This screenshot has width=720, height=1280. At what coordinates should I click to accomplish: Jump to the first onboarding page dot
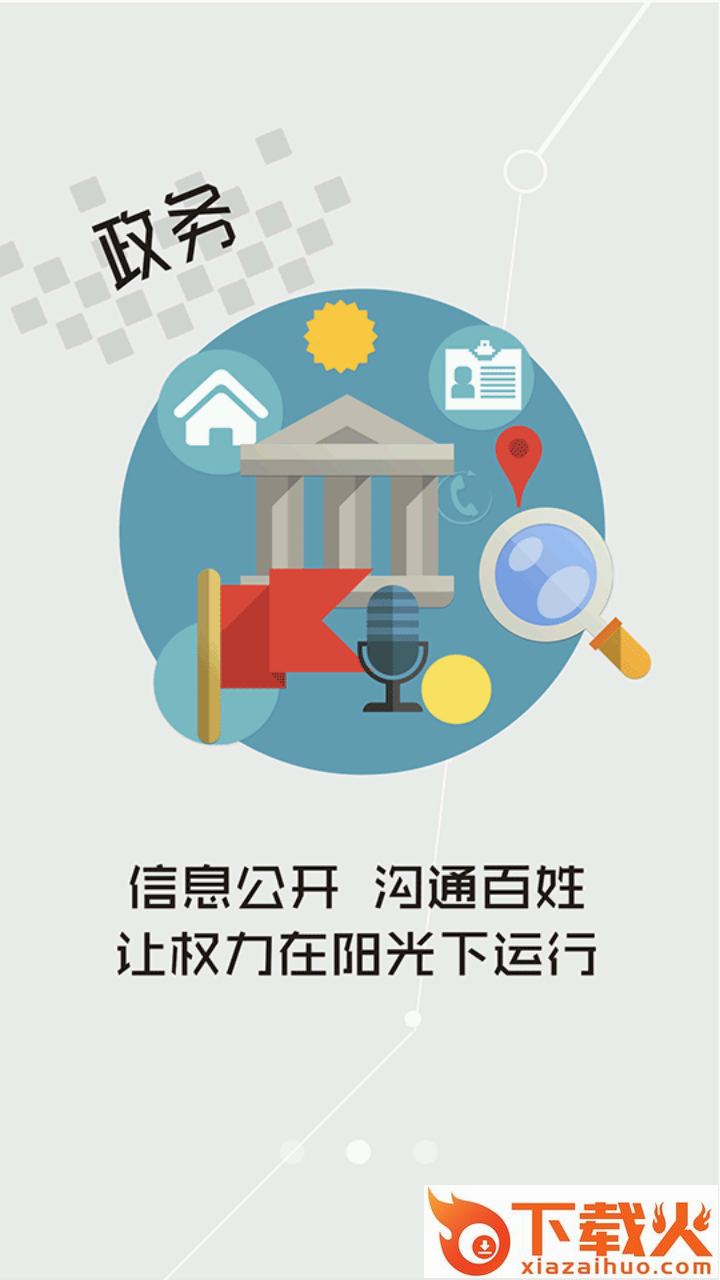tap(292, 1151)
